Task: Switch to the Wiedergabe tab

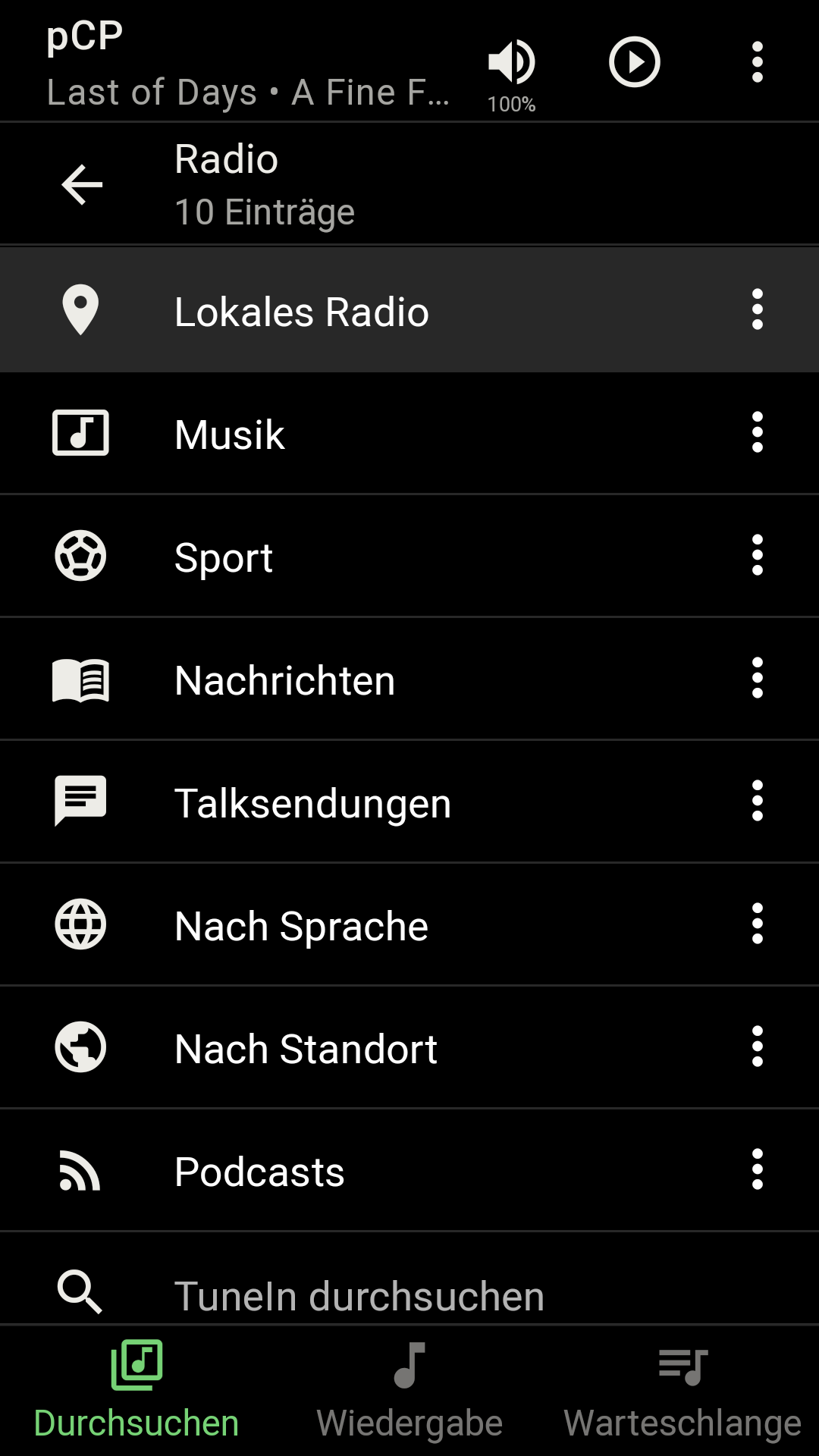Action: [x=409, y=1392]
